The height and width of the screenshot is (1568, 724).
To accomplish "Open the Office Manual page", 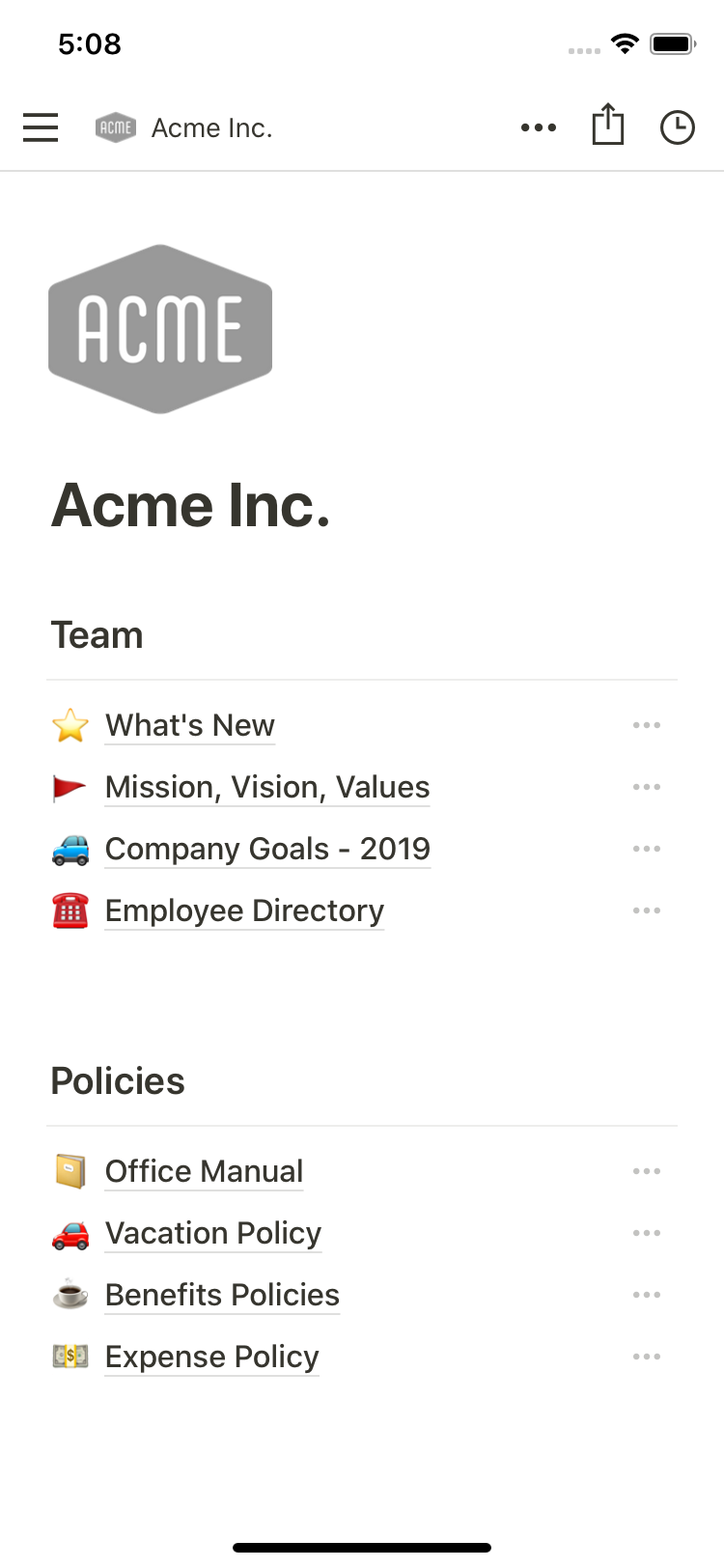I will click(x=204, y=1171).
